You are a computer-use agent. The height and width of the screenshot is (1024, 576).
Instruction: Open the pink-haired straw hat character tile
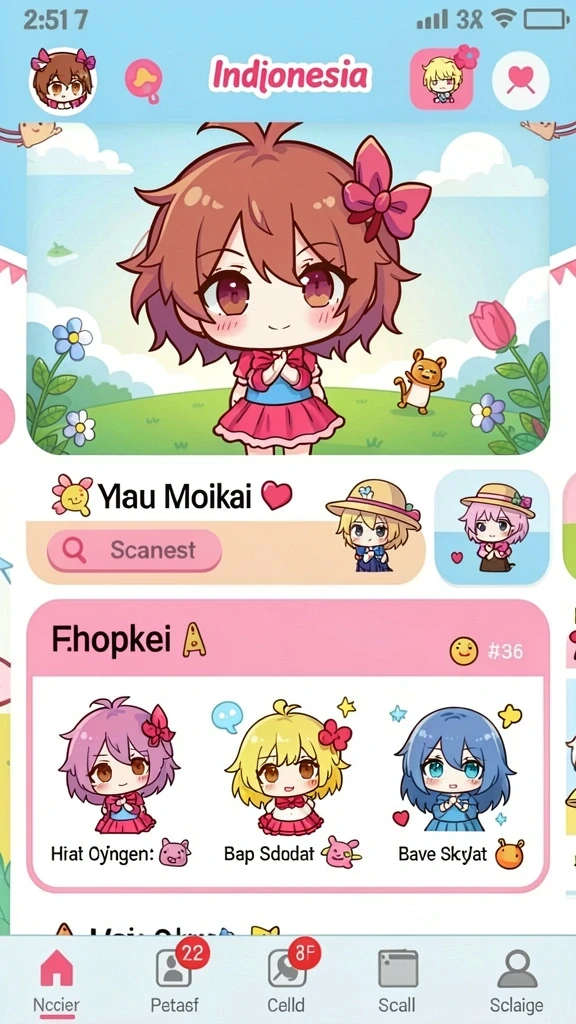492,528
